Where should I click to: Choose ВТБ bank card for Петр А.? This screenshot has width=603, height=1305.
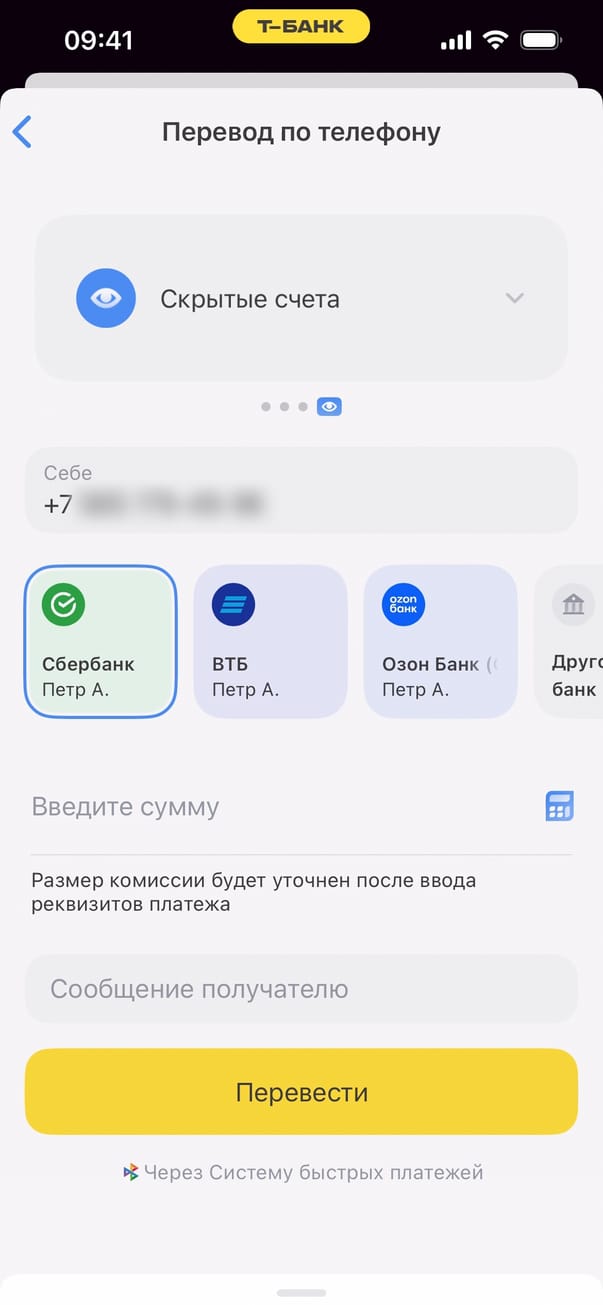coord(270,642)
